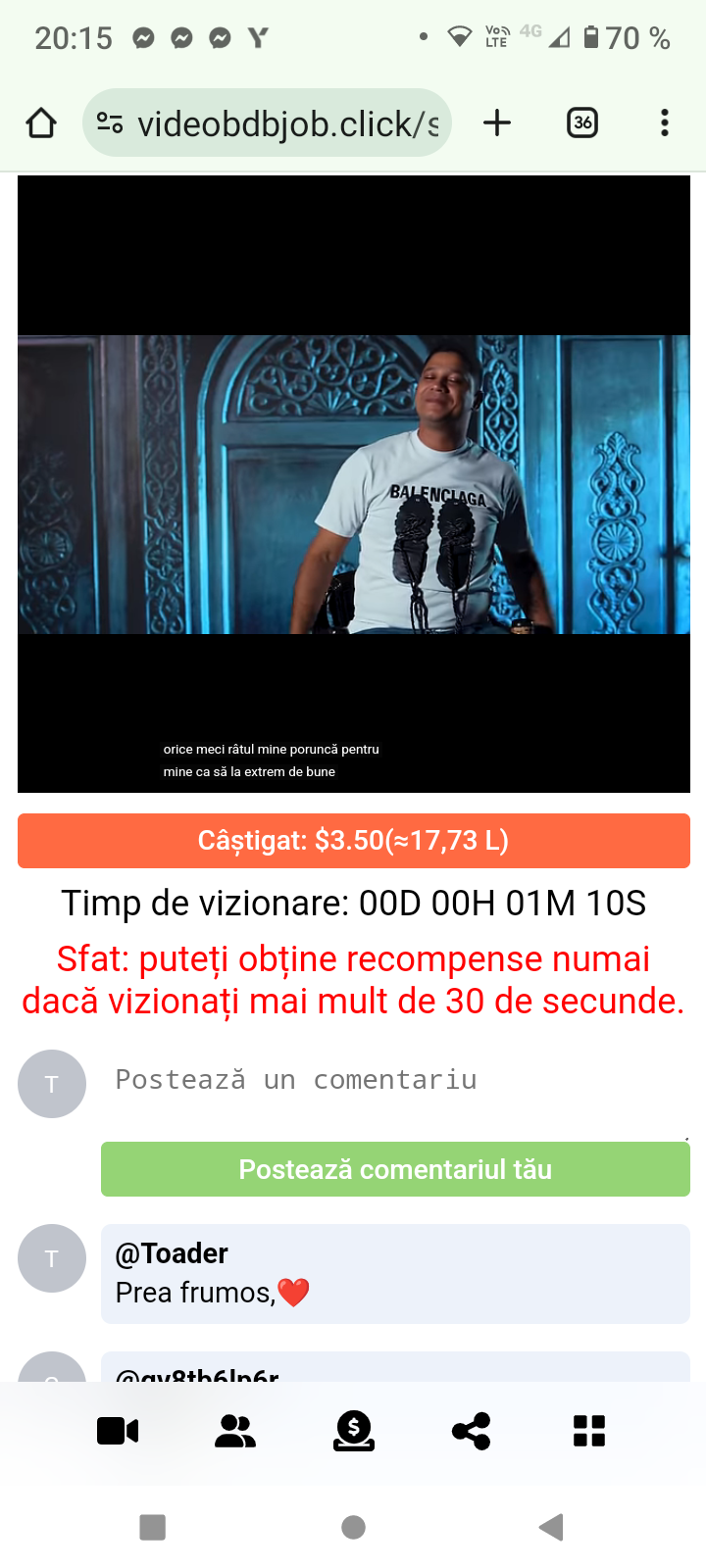Go to the browser home page
Viewport: 706px width, 1568px height.
pyautogui.click(x=41, y=123)
